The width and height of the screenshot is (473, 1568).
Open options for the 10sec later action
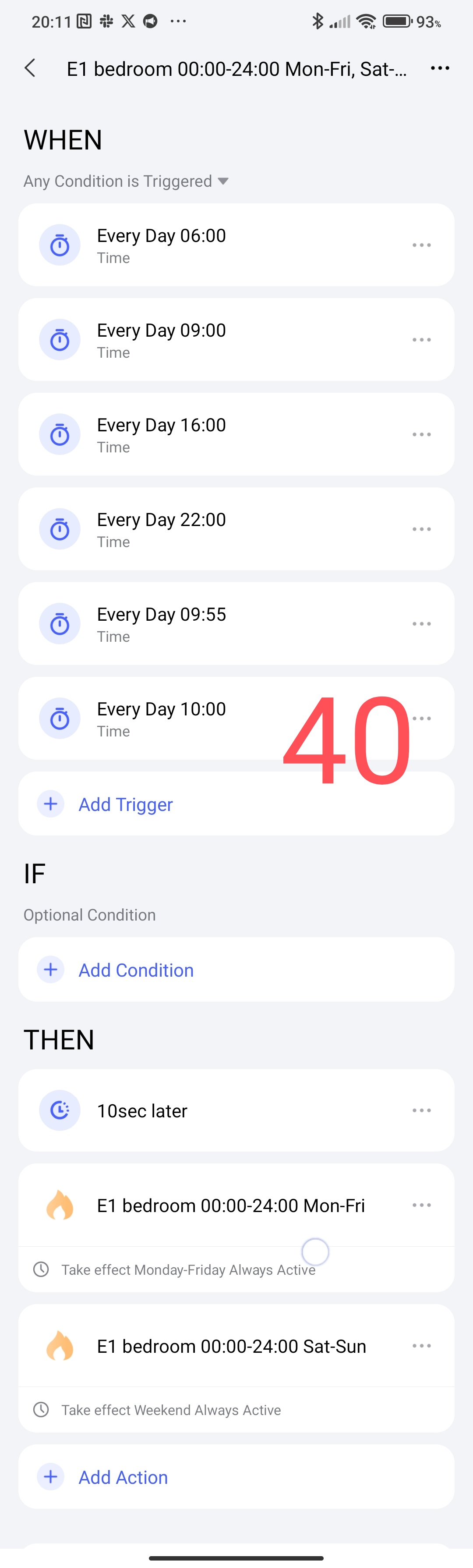point(421,1110)
